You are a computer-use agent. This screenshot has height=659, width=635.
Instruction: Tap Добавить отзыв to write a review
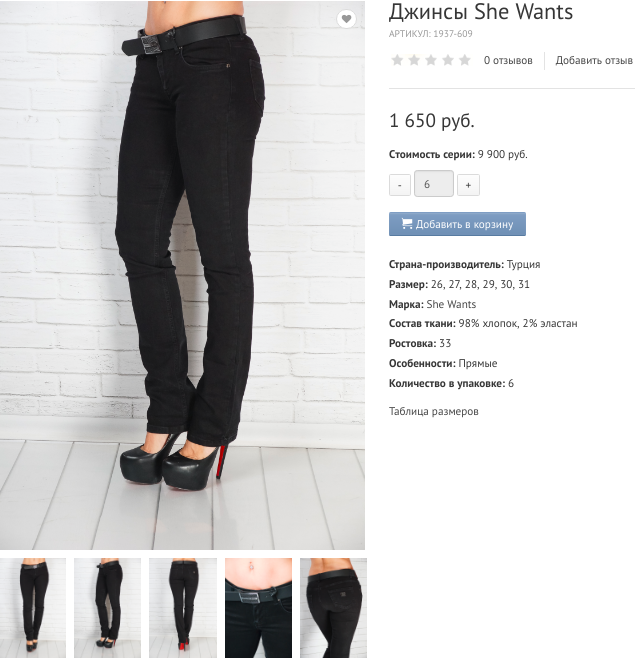[x=594, y=61]
